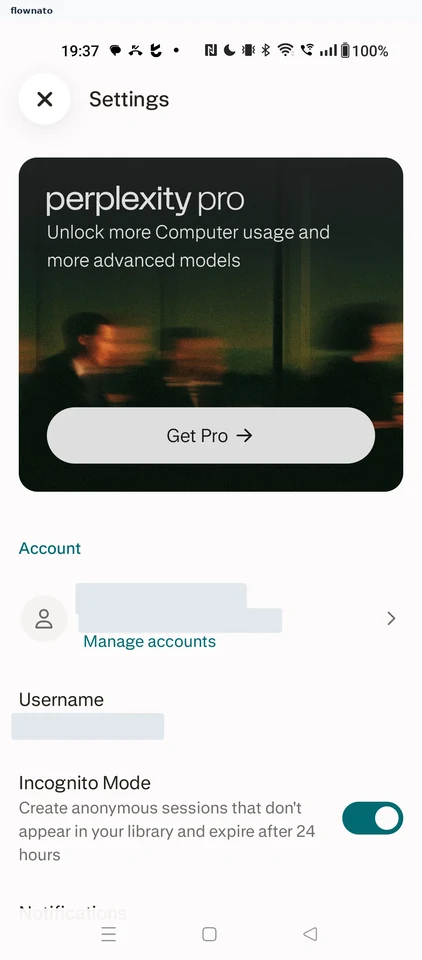The height and width of the screenshot is (960, 422).
Task: Open the account details chevron
Action: [391, 619]
